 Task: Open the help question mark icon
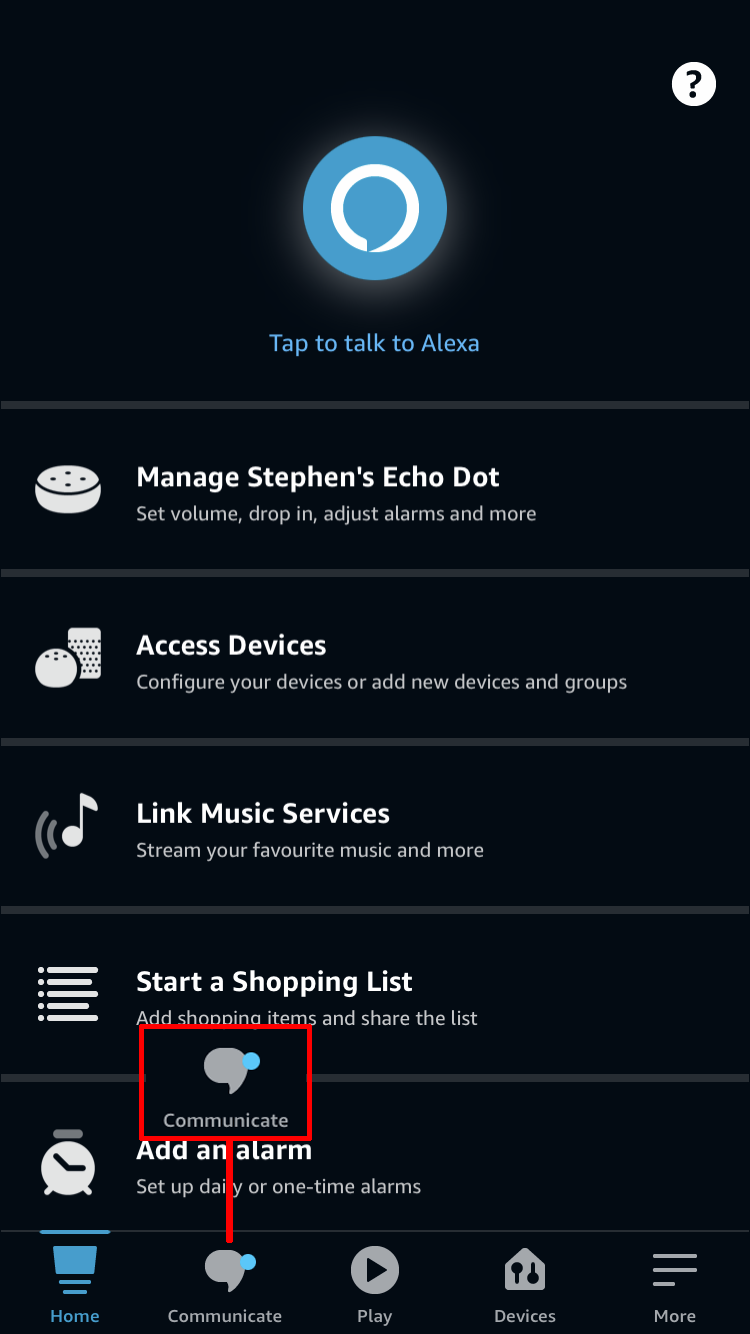[693, 83]
